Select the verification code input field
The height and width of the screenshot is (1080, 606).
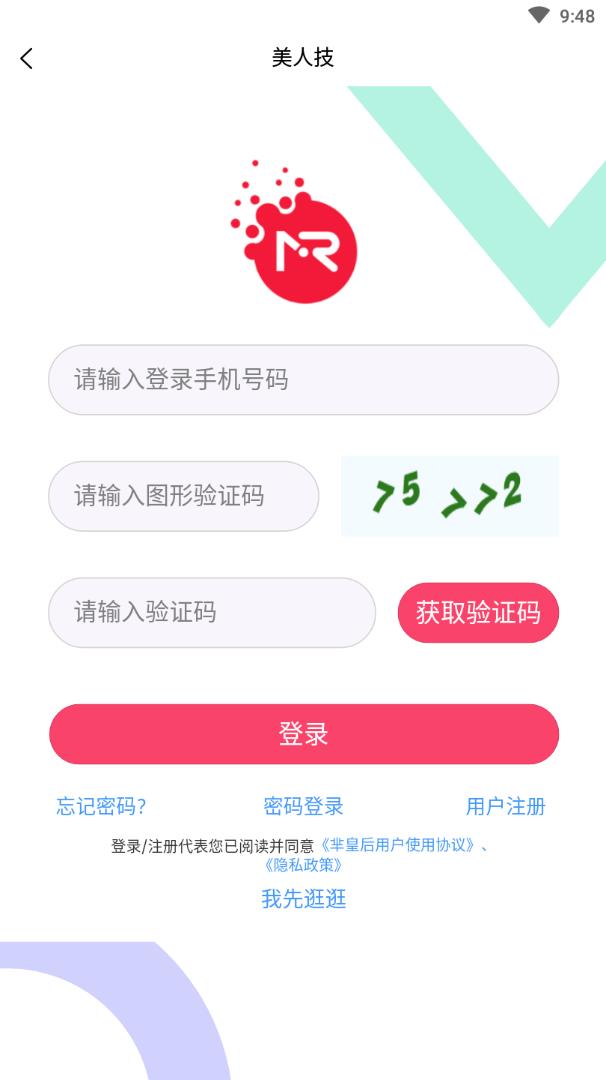[x=211, y=612]
